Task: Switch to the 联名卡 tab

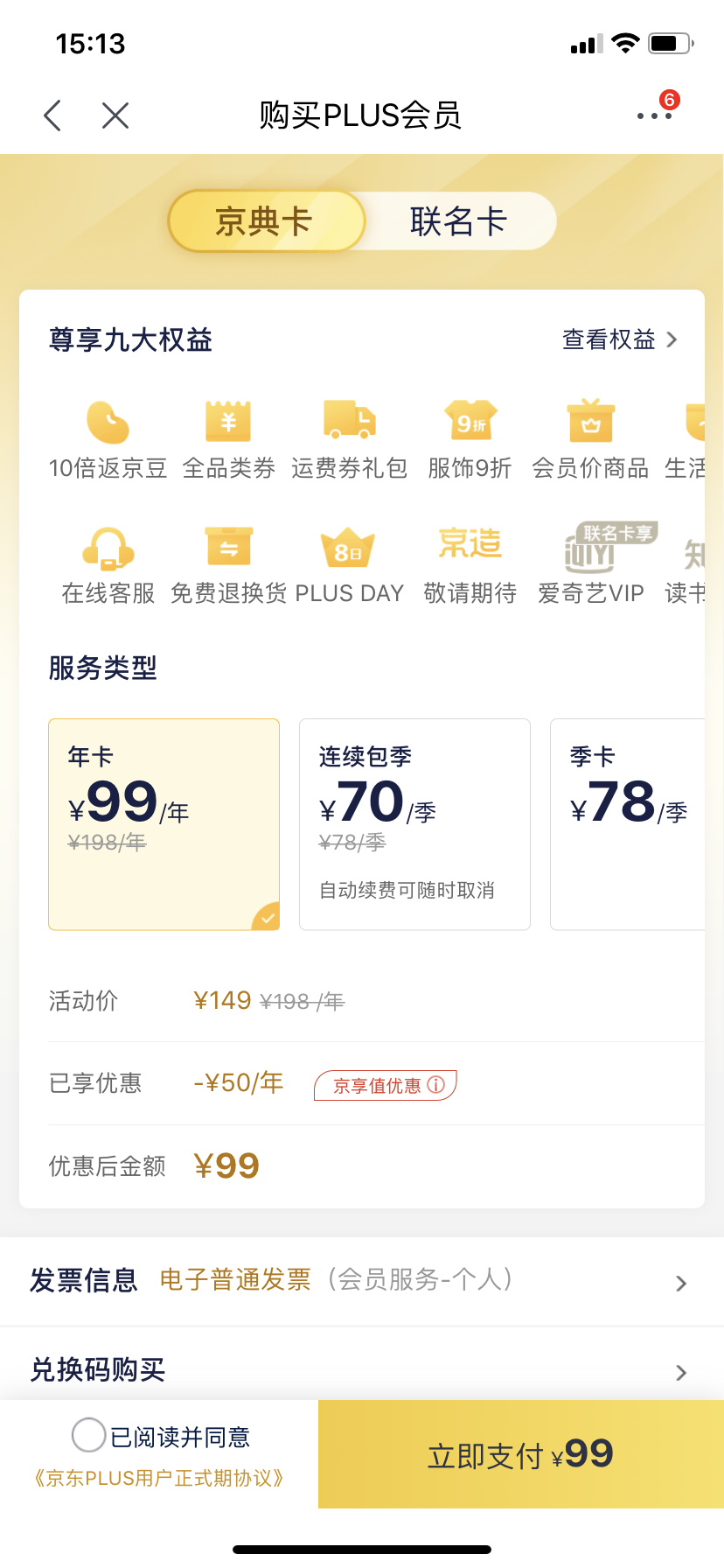Action: (x=458, y=221)
